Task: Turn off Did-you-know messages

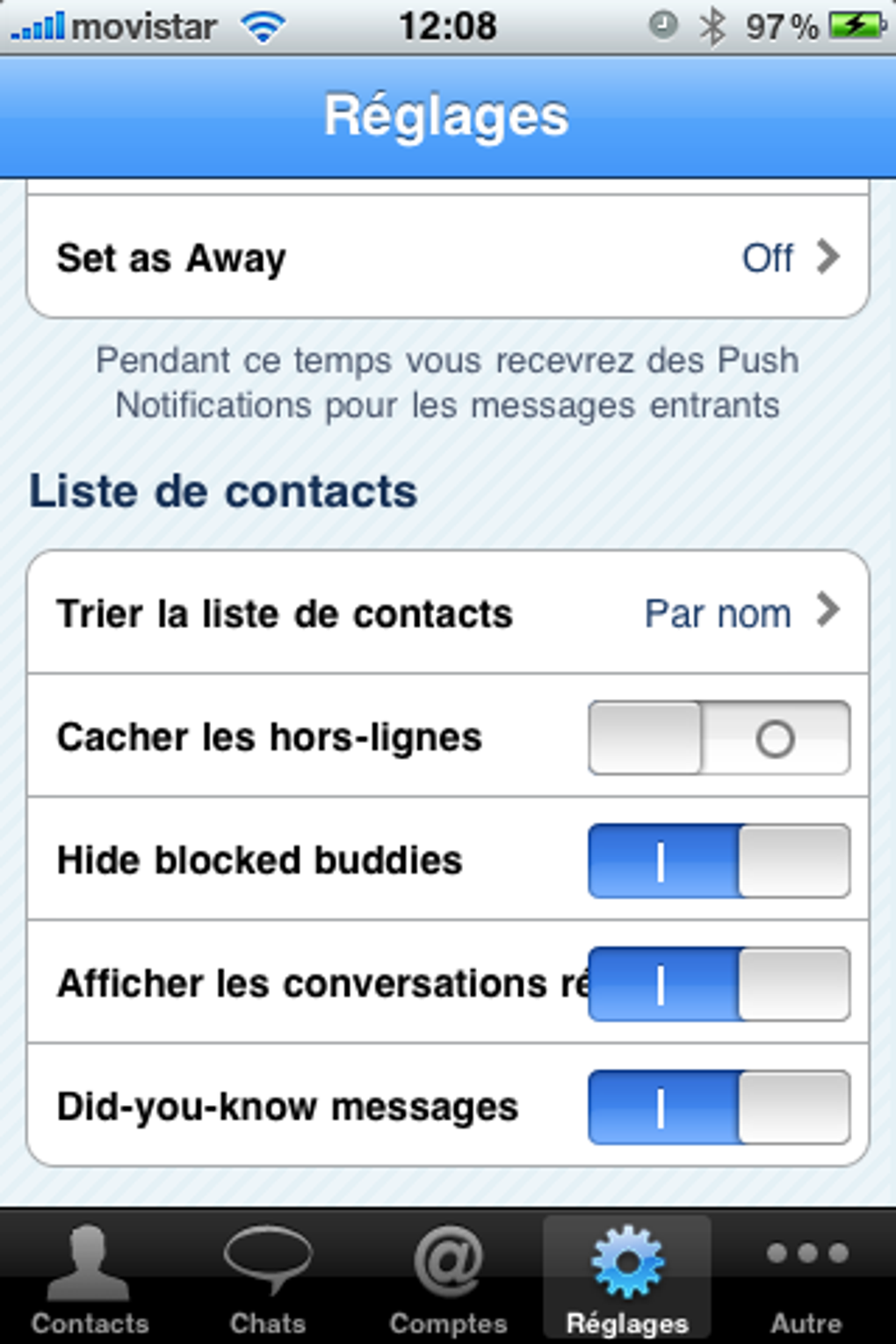Action: 719,1106
